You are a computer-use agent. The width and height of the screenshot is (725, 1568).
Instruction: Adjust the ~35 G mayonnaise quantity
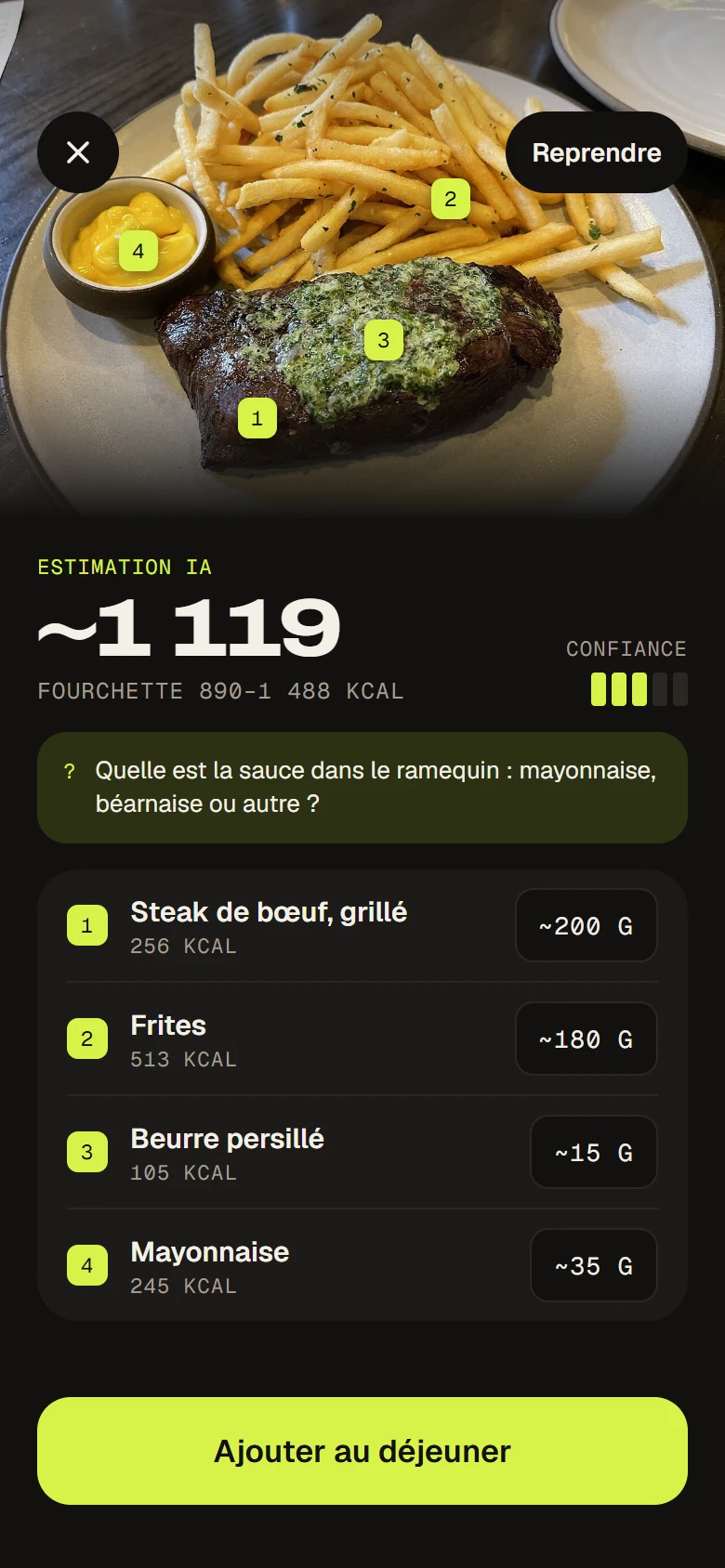point(594,1266)
